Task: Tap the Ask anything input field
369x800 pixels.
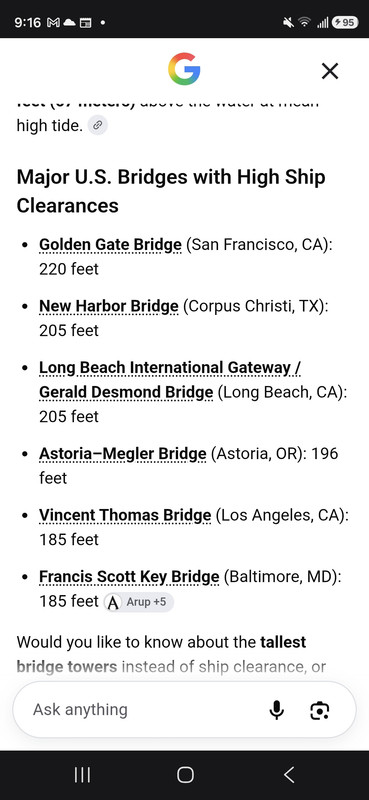Action: [143, 710]
